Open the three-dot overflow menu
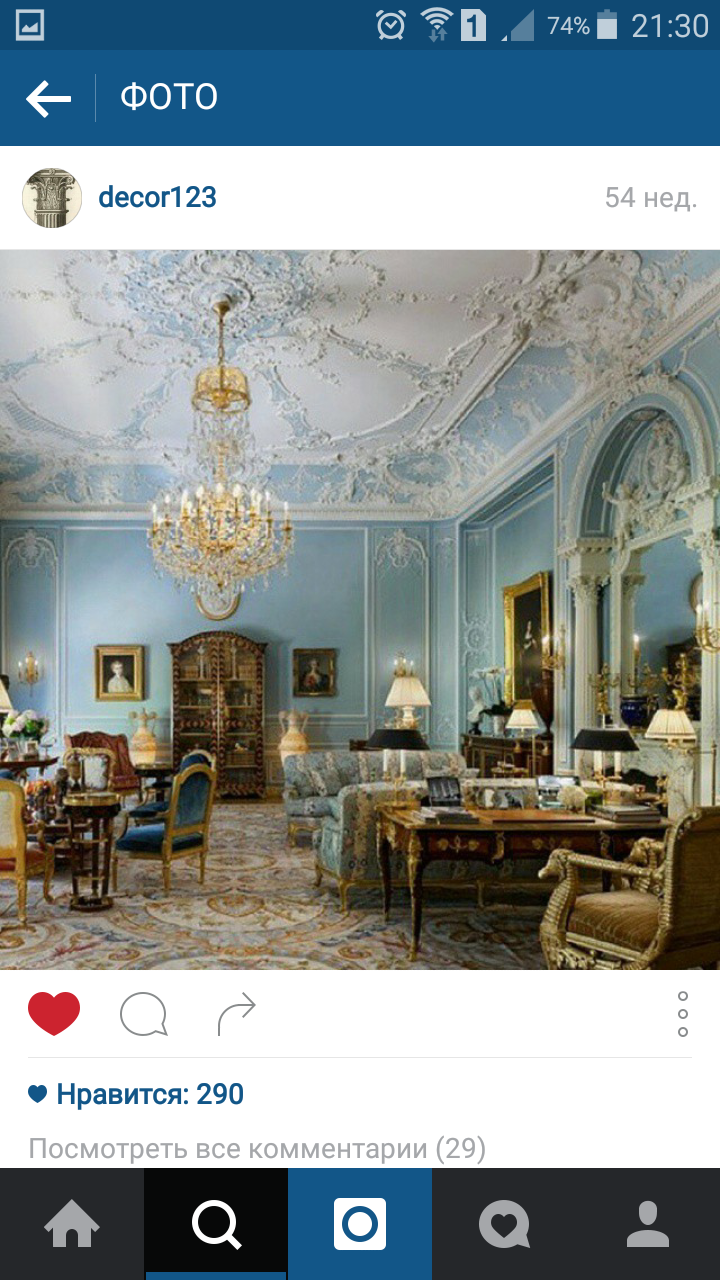This screenshot has height=1280, width=720. tap(683, 1014)
